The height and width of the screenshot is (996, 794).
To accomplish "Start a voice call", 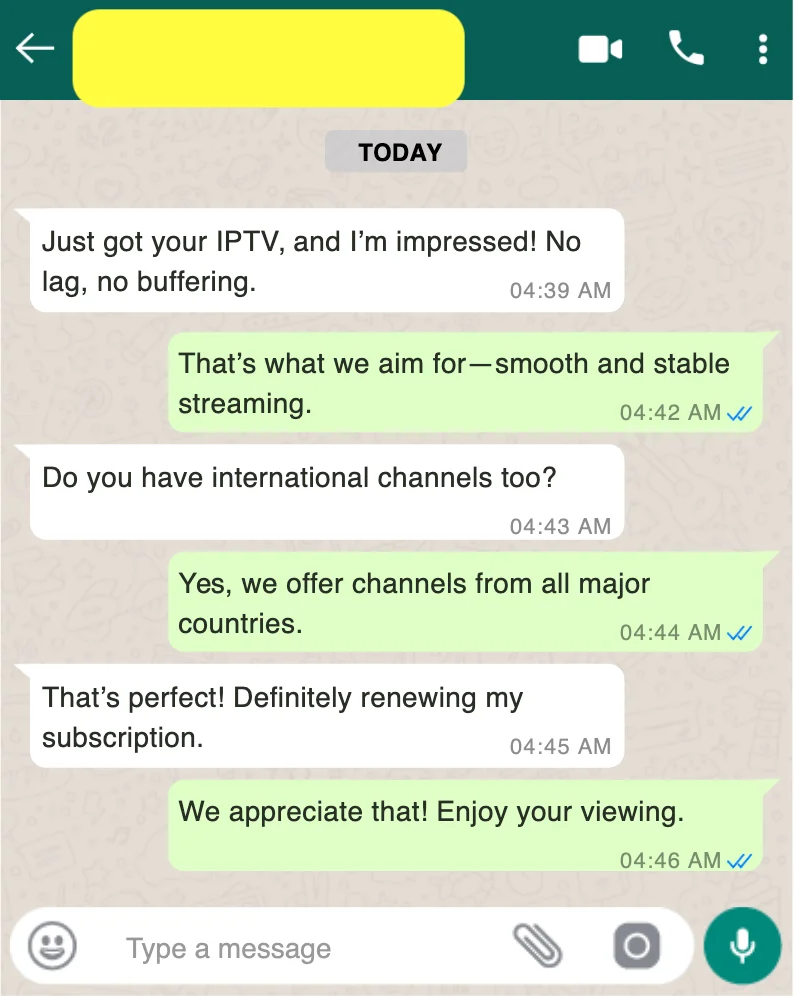I will [686, 48].
